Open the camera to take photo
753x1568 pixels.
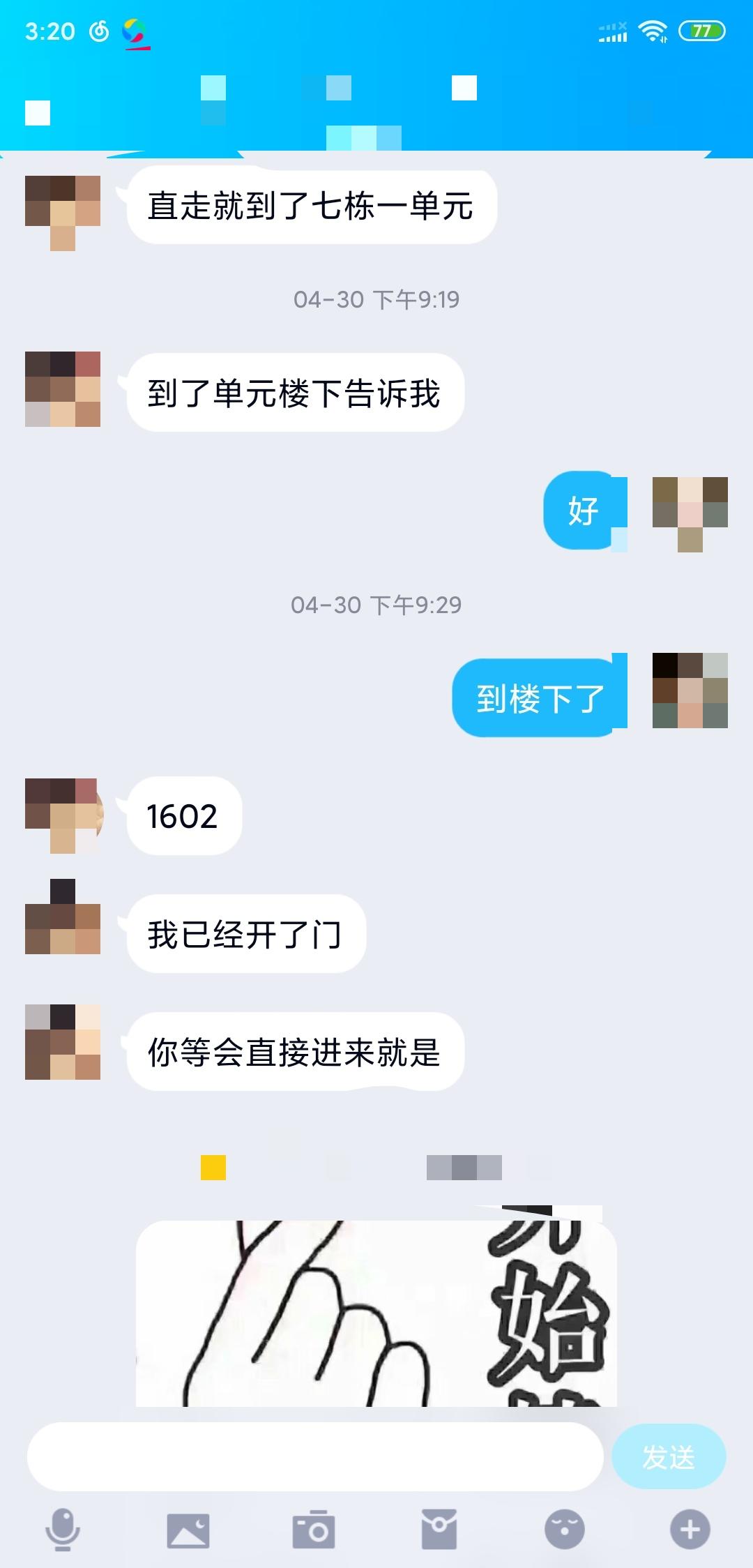314,1530
